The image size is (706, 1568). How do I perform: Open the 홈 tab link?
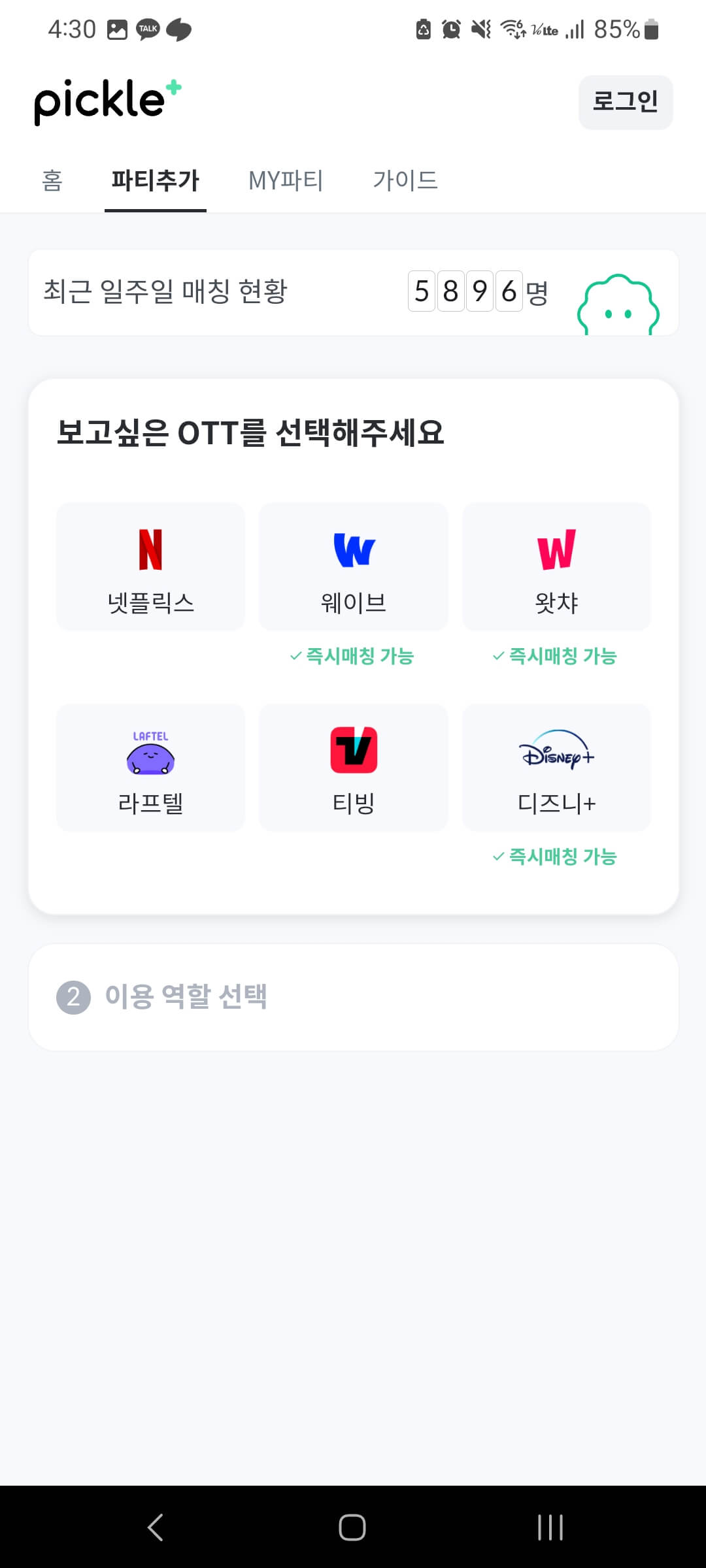52,180
